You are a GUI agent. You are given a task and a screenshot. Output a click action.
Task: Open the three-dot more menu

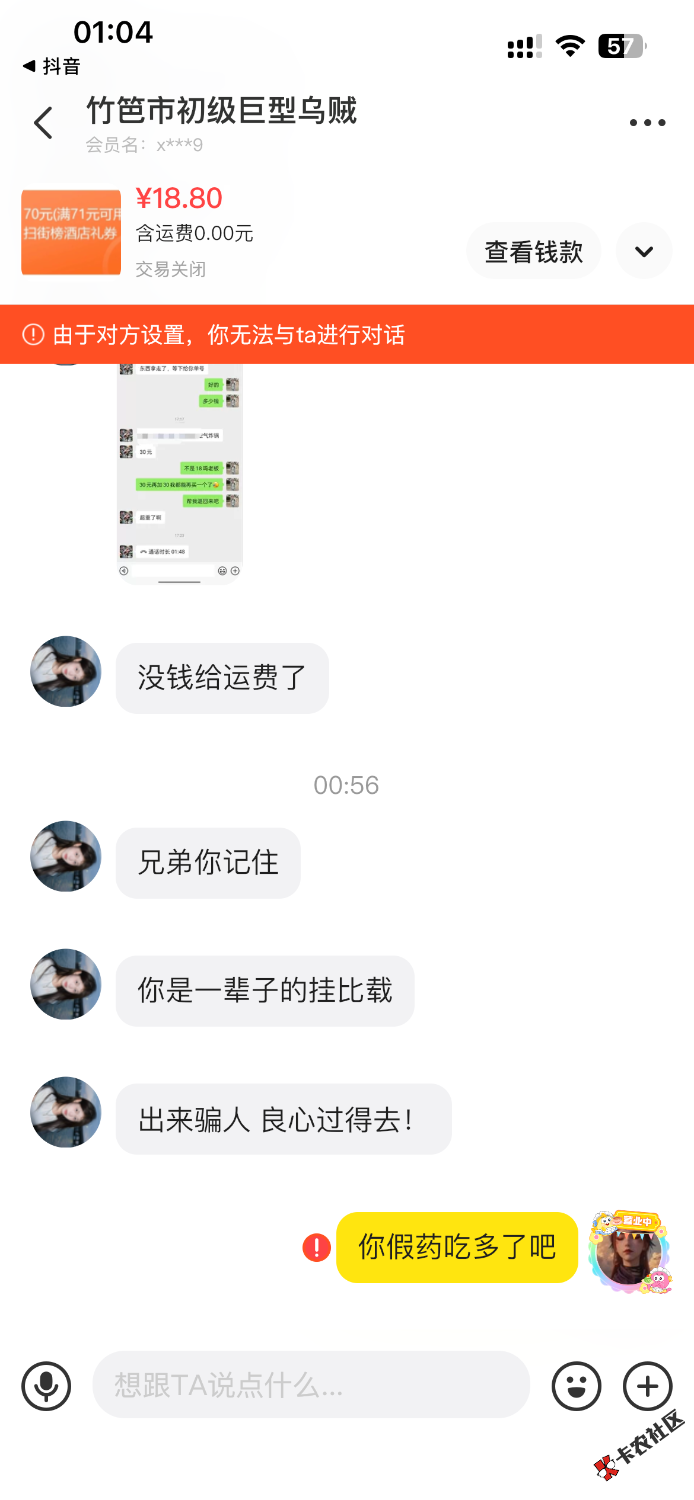(647, 123)
